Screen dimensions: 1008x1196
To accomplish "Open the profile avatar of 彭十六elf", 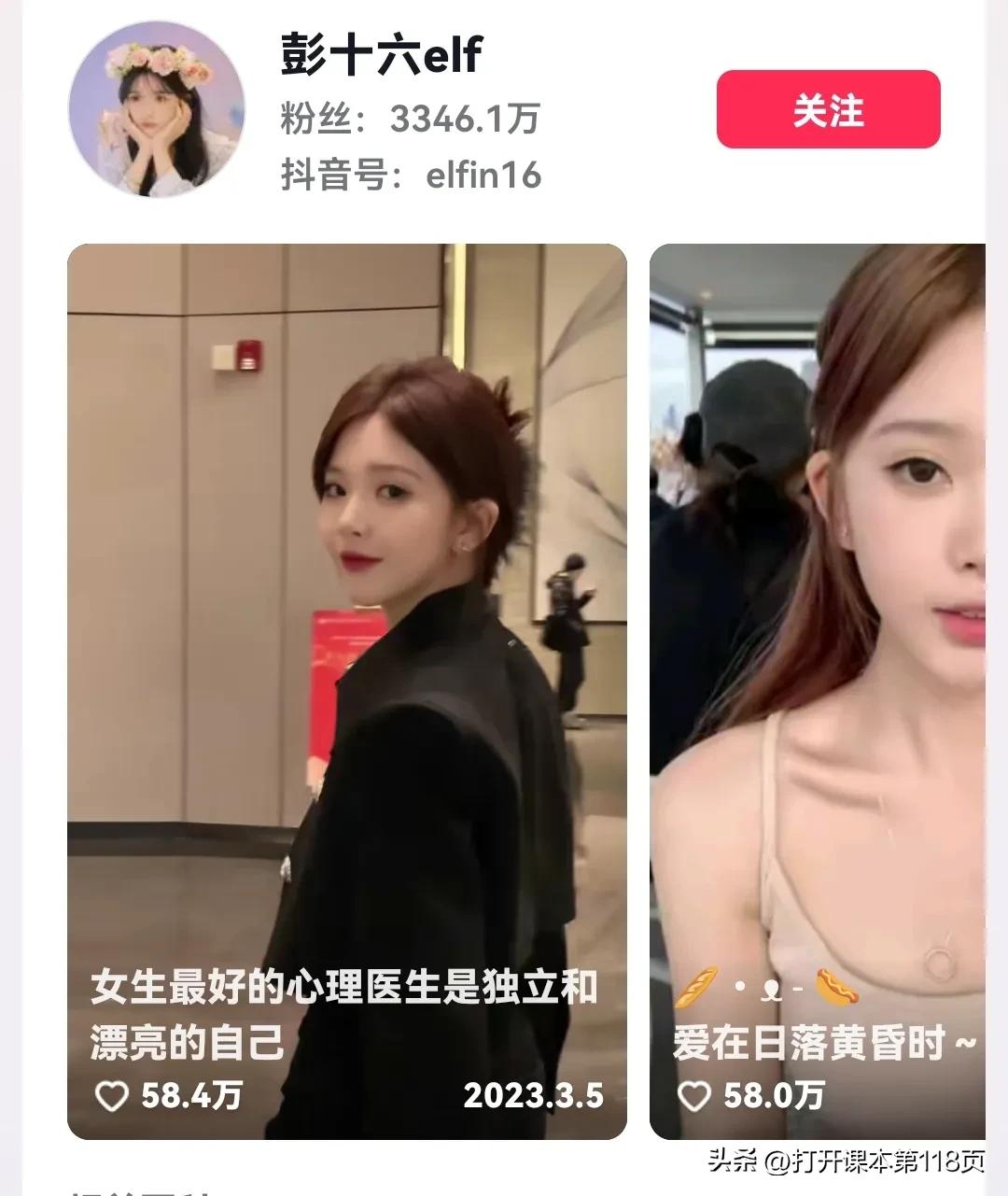I will click(154, 107).
